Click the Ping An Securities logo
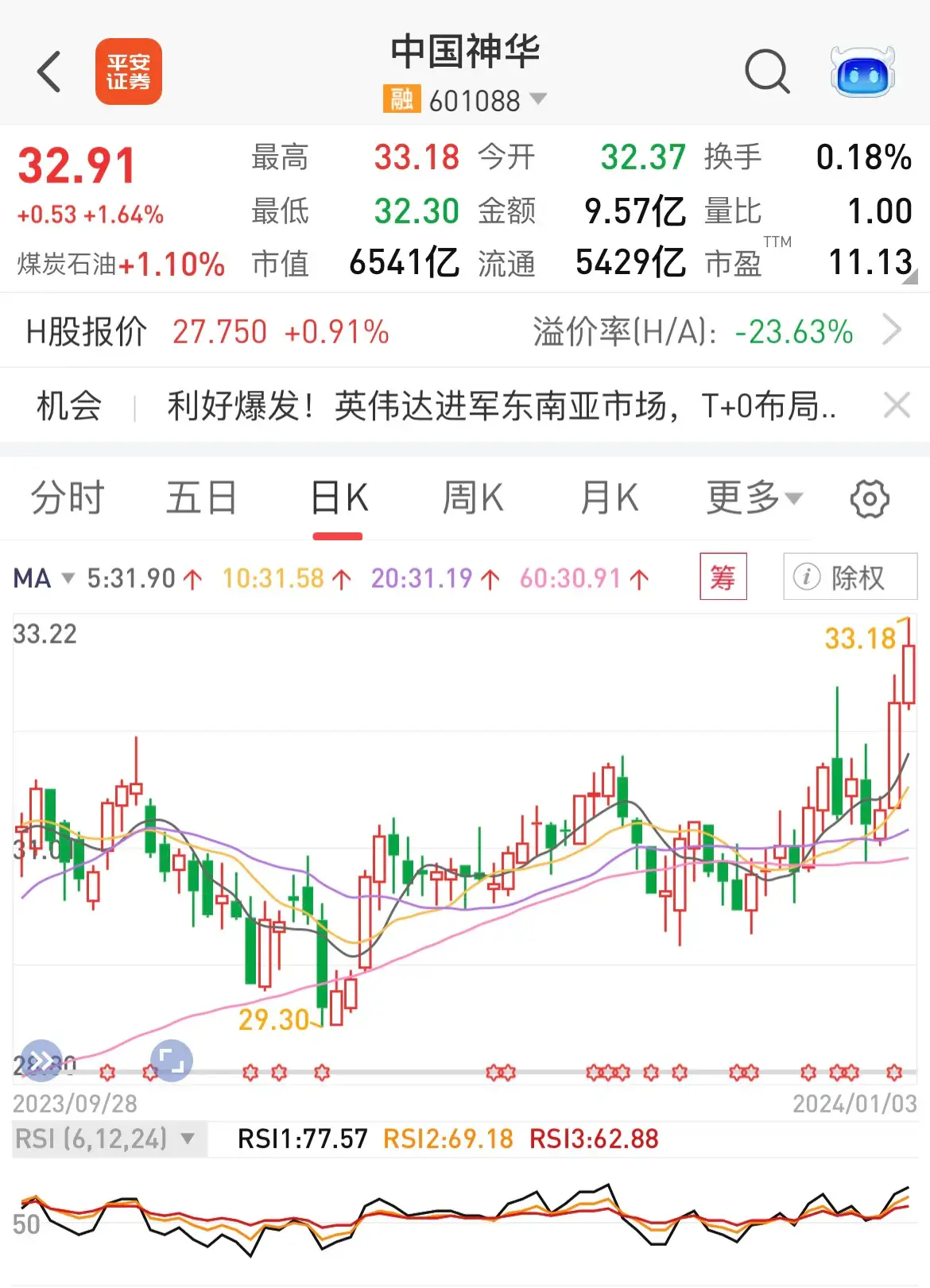Screen dimensions: 930x1288 click(129, 72)
